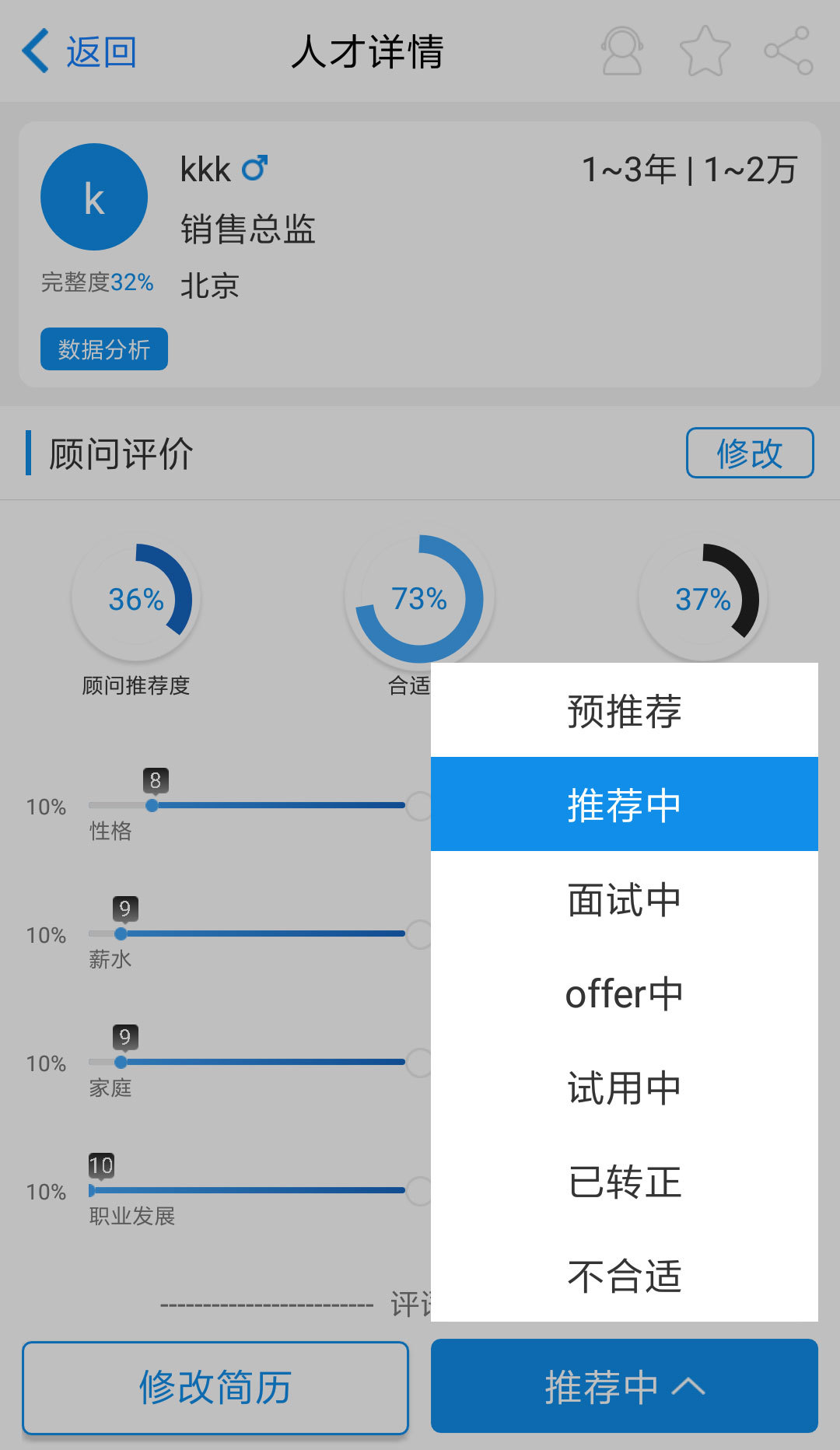Favorite this talent with the star
The height and width of the screenshot is (1450, 840).
(x=705, y=51)
